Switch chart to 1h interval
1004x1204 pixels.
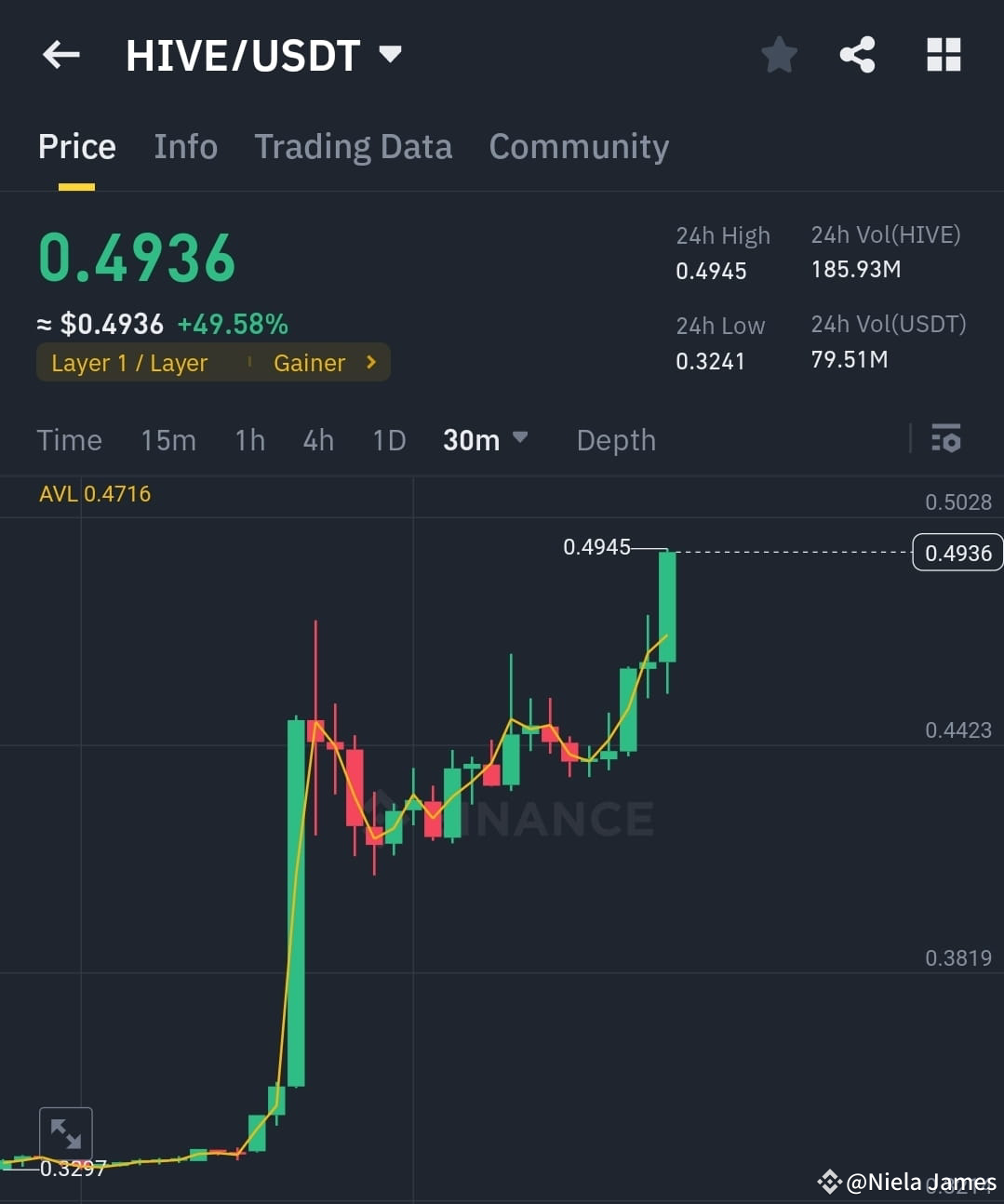(x=248, y=440)
